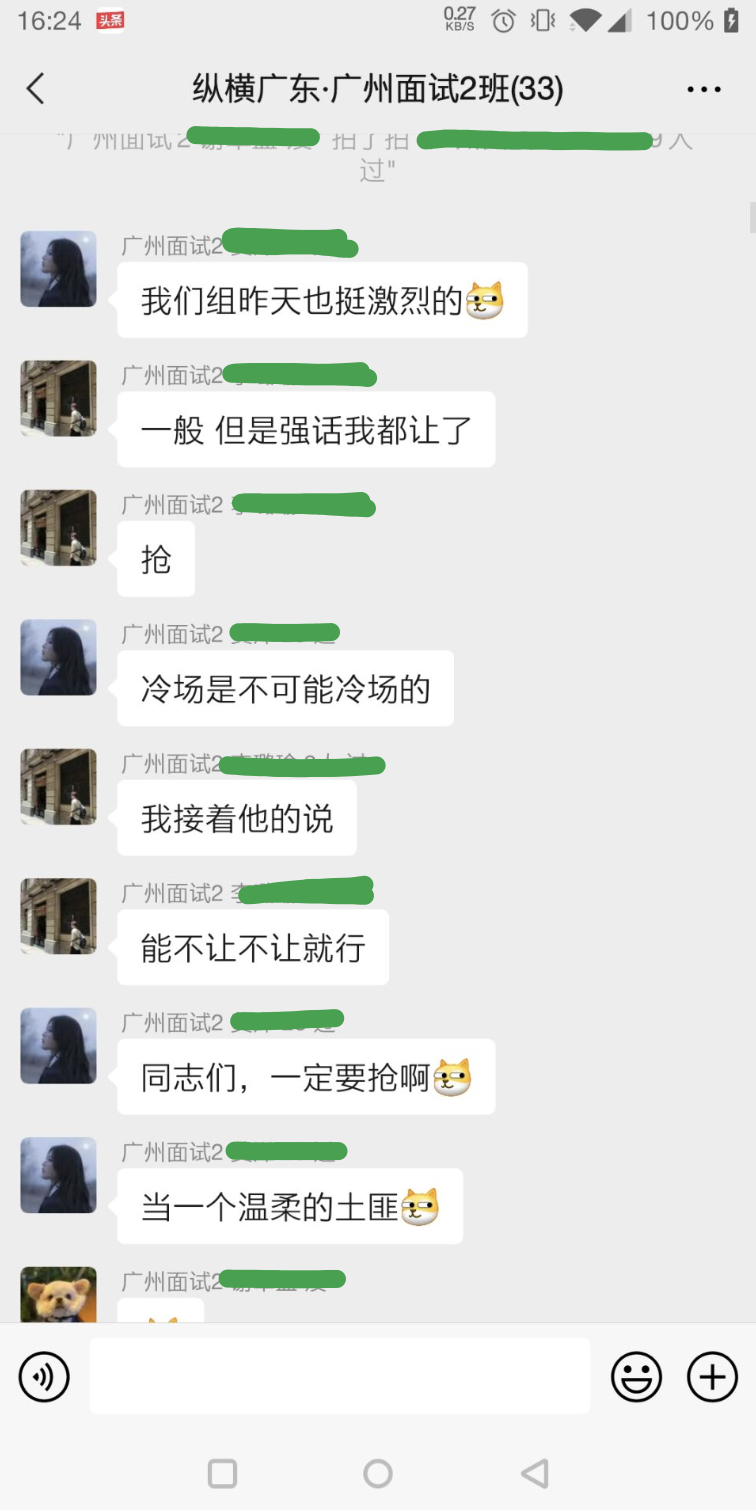
Task: Tap avatar beside "能不让不让就行"
Action: [59, 916]
